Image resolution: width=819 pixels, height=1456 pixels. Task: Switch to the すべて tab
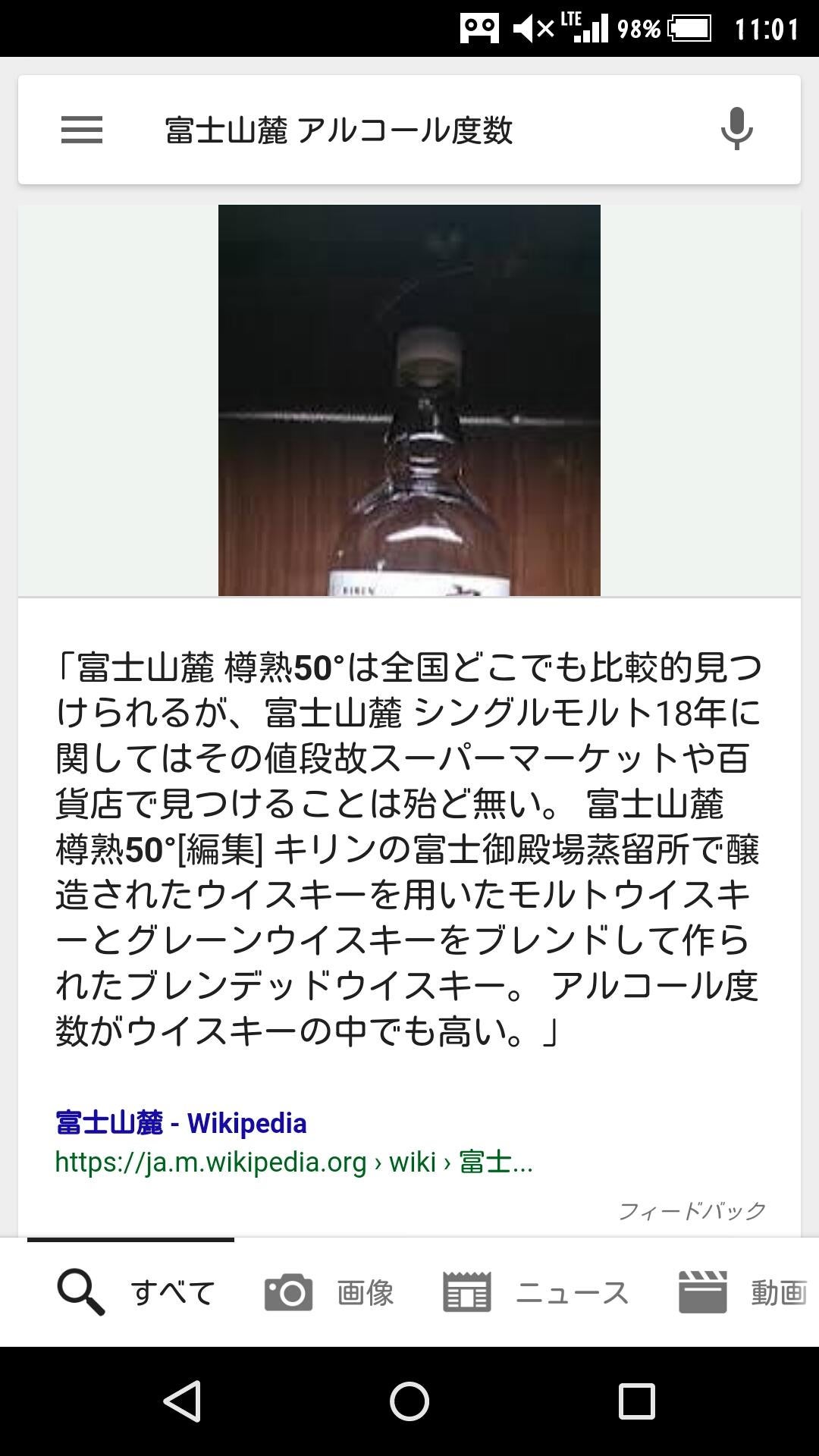pyautogui.click(x=136, y=1292)
